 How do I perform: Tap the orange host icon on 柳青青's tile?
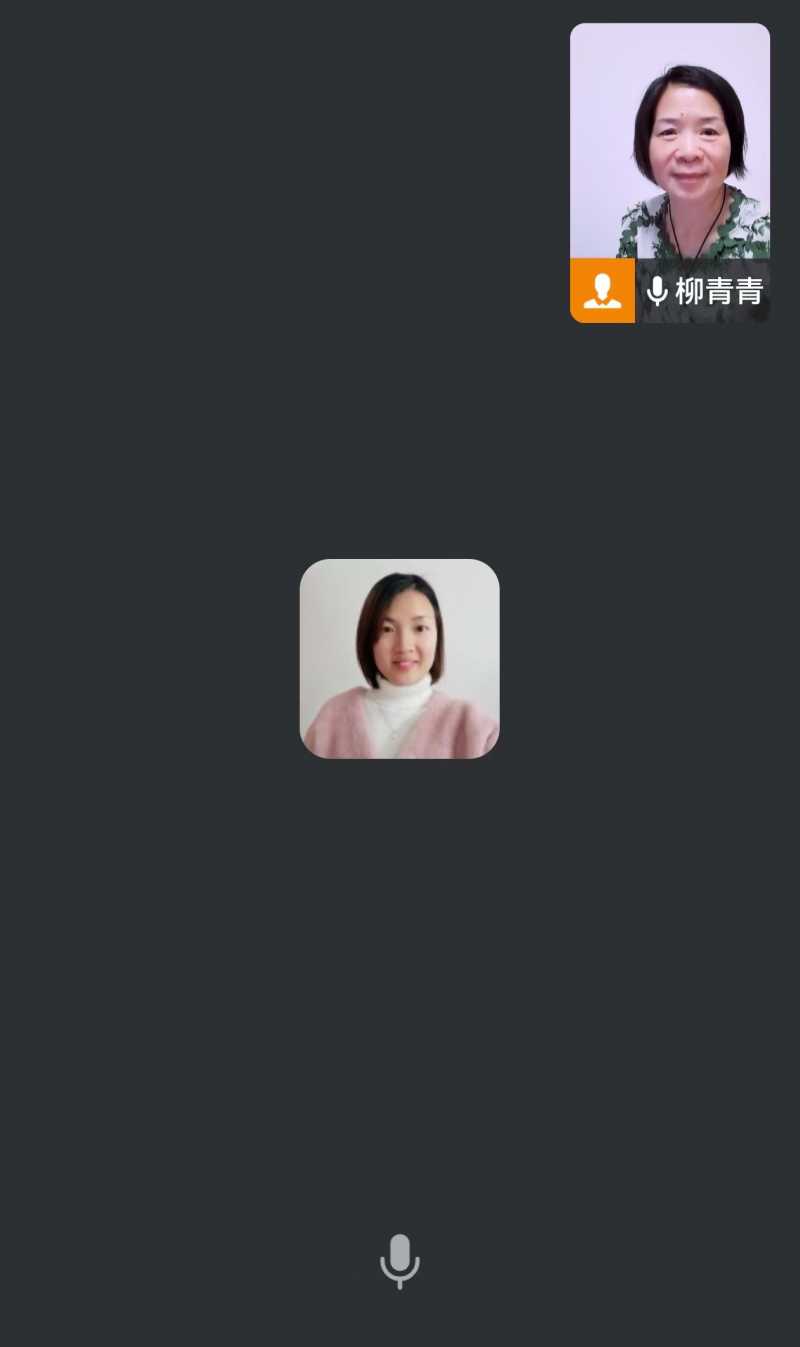[x=602, y=291]
